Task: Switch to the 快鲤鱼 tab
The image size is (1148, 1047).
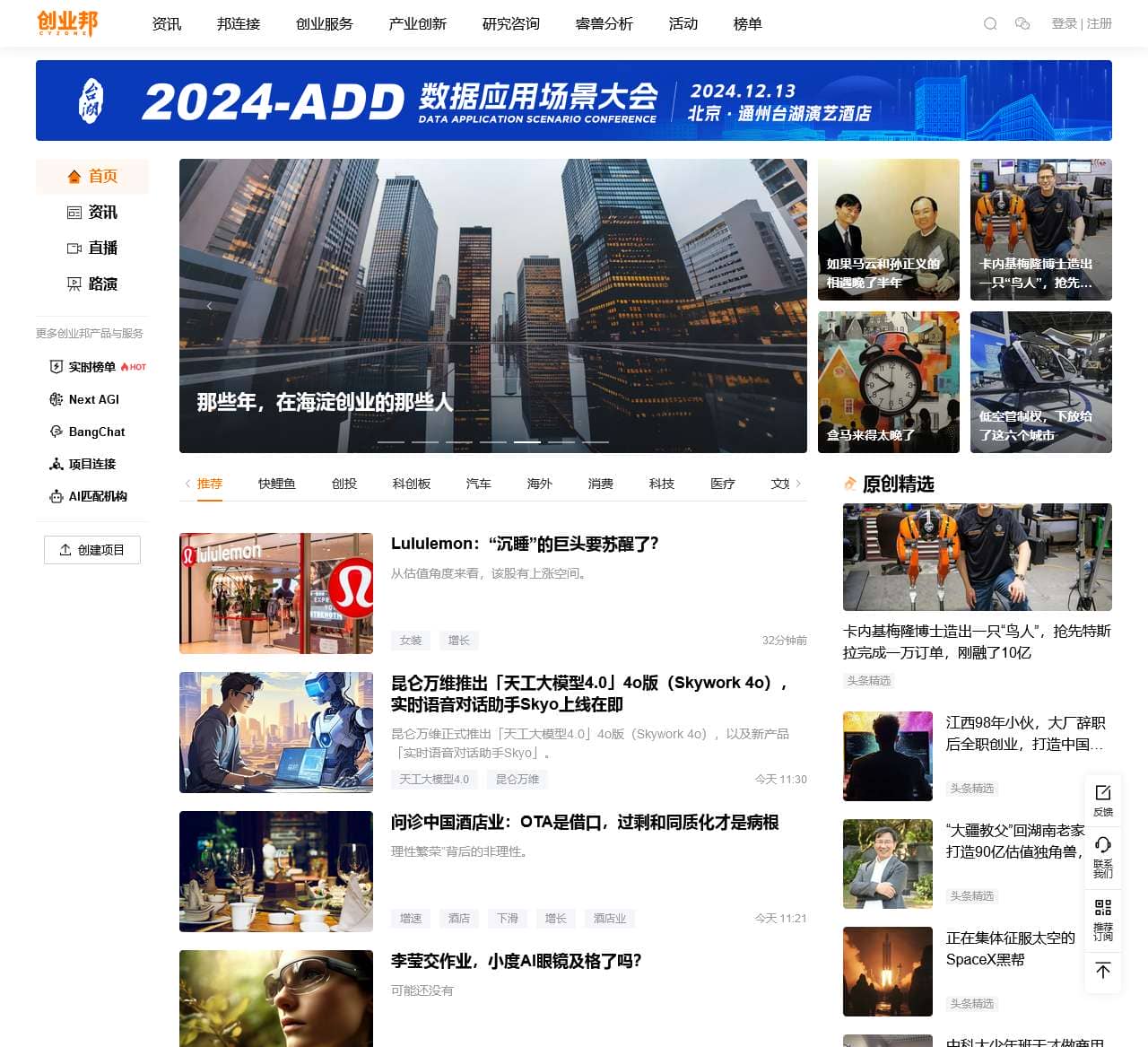Action: click(x=276, y=484)
